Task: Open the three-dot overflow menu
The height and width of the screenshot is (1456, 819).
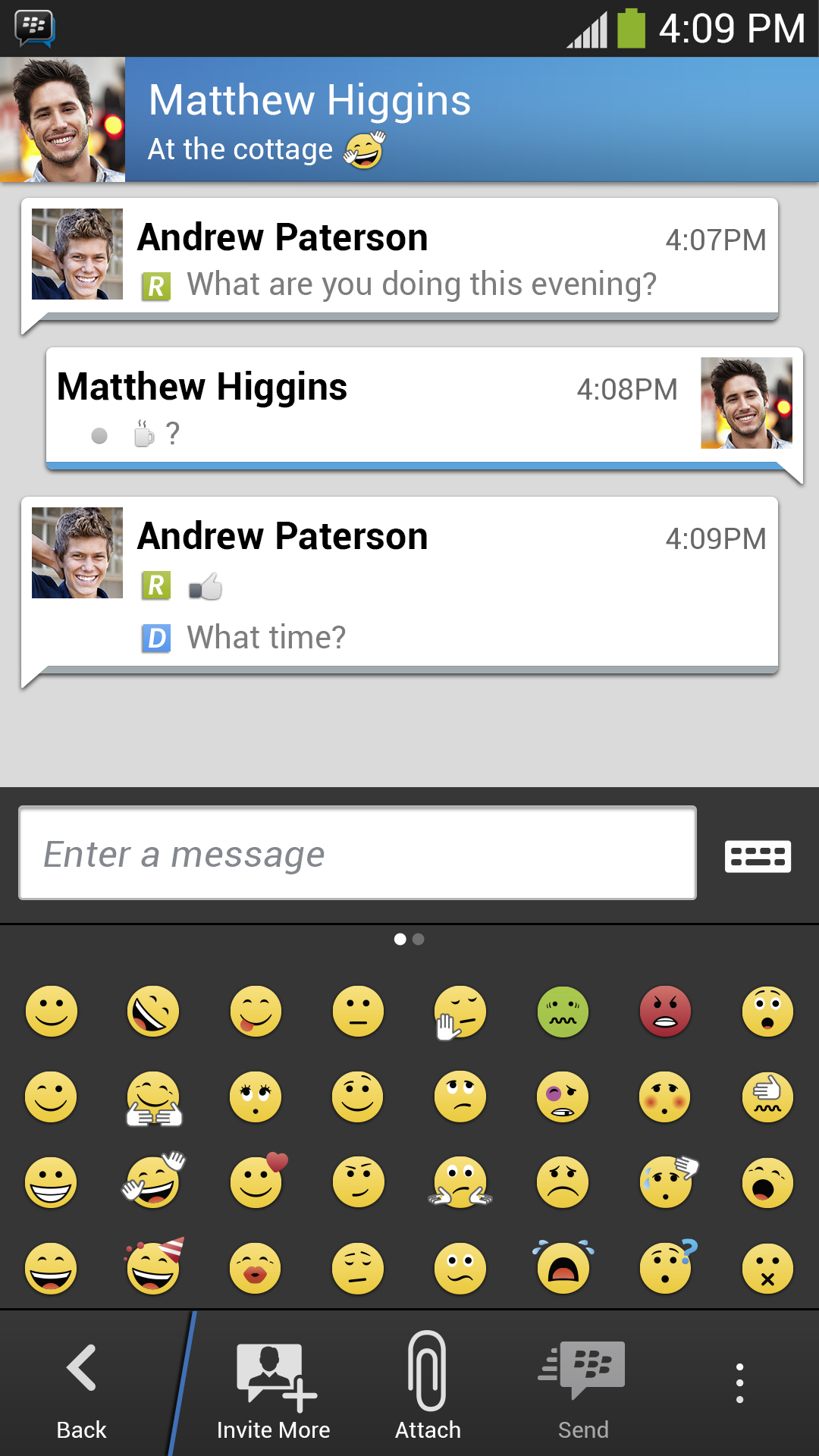Action: point(739,1382)
